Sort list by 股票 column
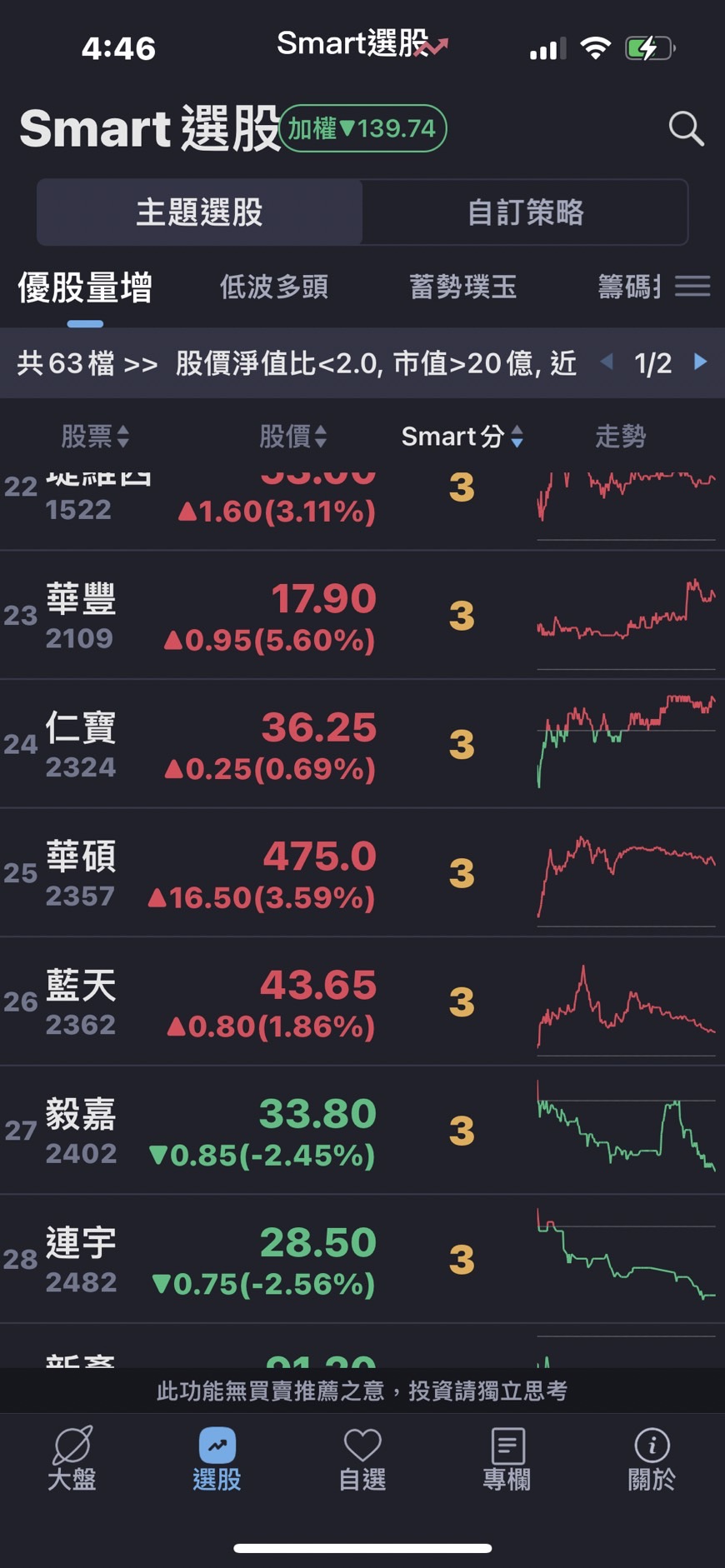725x1568 pixels. [x=95, y=436]
